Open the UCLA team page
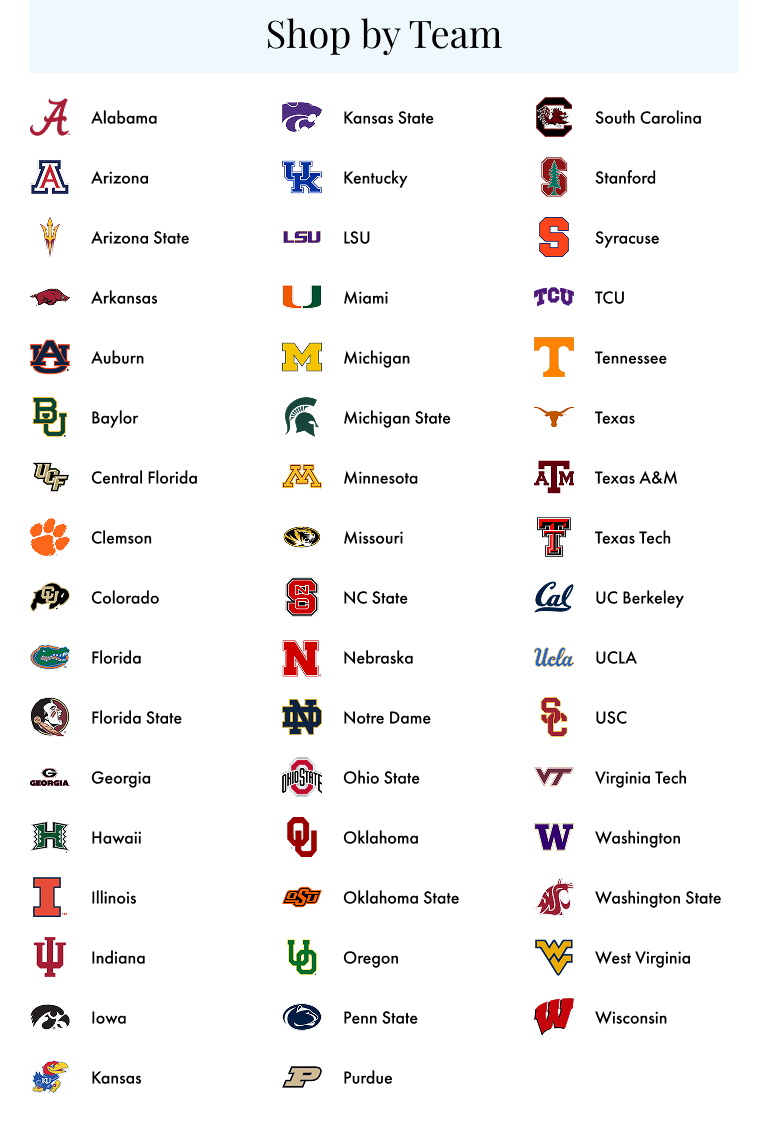Screen dimensions: 768x1121 click(x=615, y=658)
